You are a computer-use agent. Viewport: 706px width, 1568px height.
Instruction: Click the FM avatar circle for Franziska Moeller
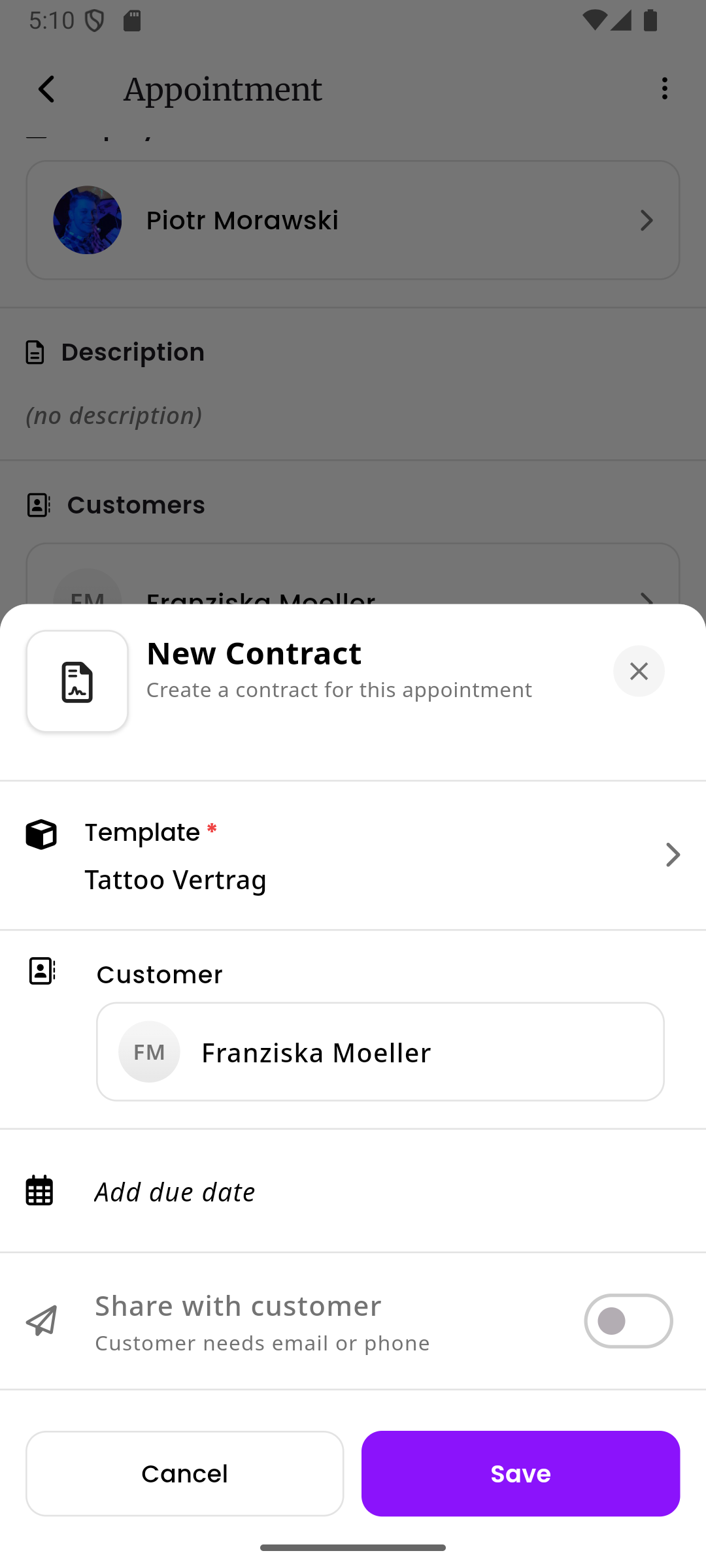(148, 1051)
